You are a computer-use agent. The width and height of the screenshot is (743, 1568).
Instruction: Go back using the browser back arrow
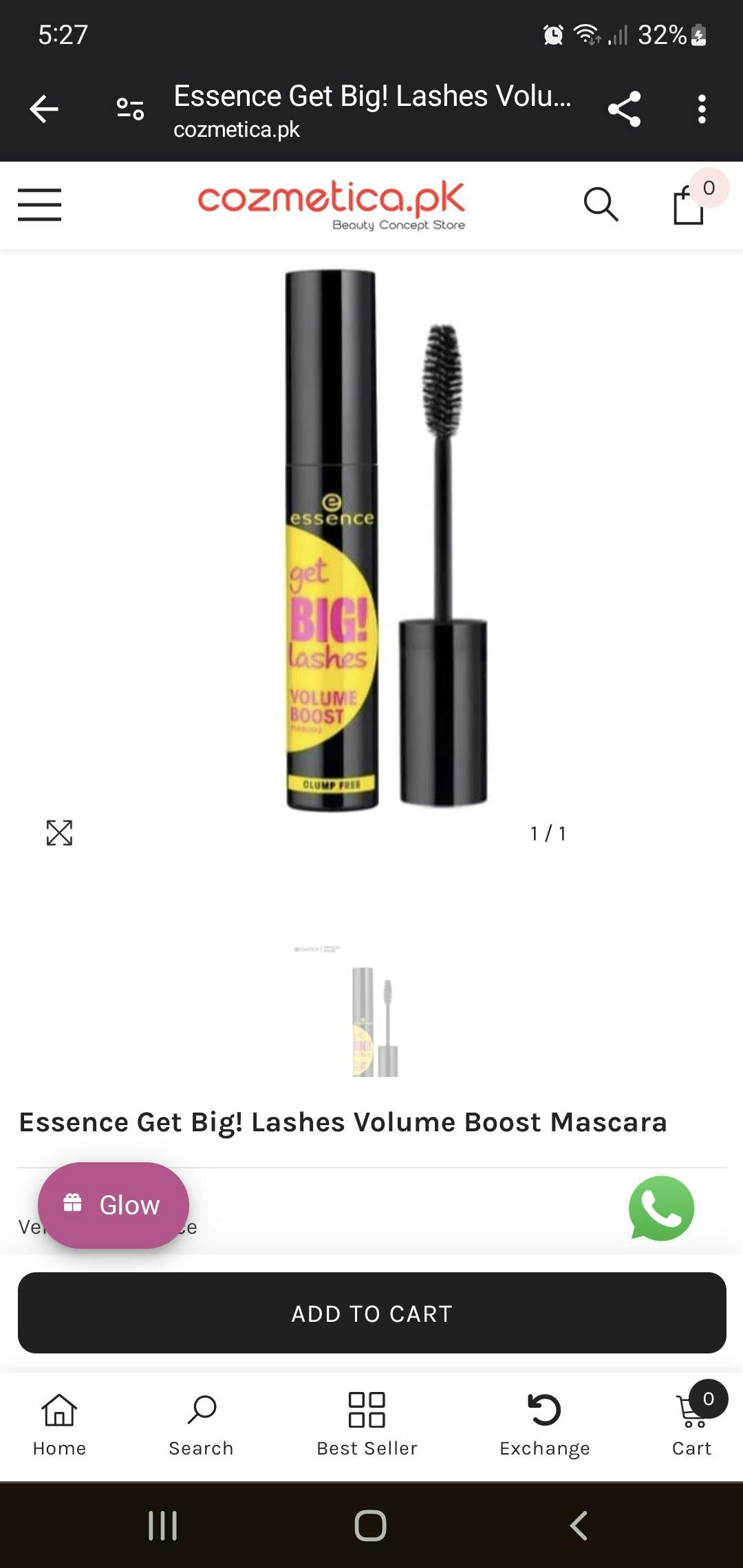coord(44,109)
